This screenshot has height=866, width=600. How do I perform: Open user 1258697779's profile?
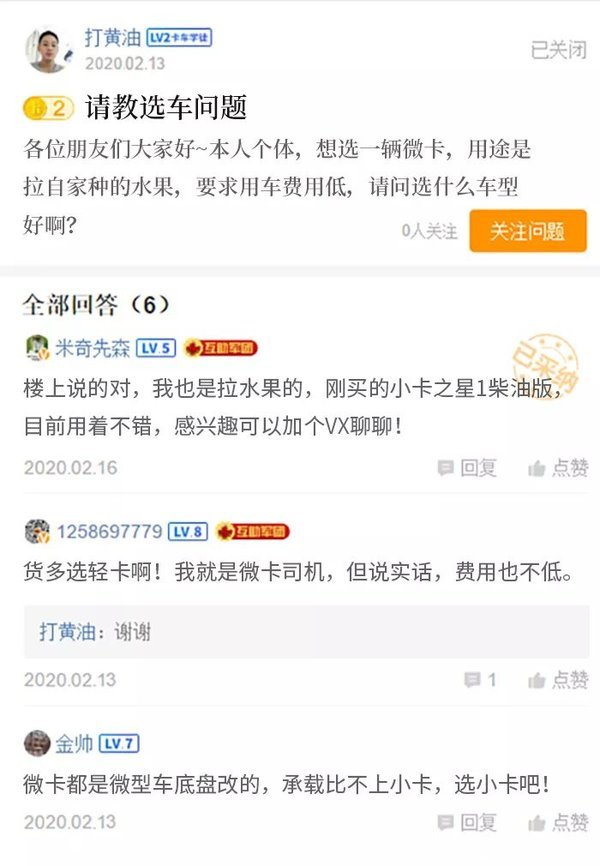coord(107,531)
